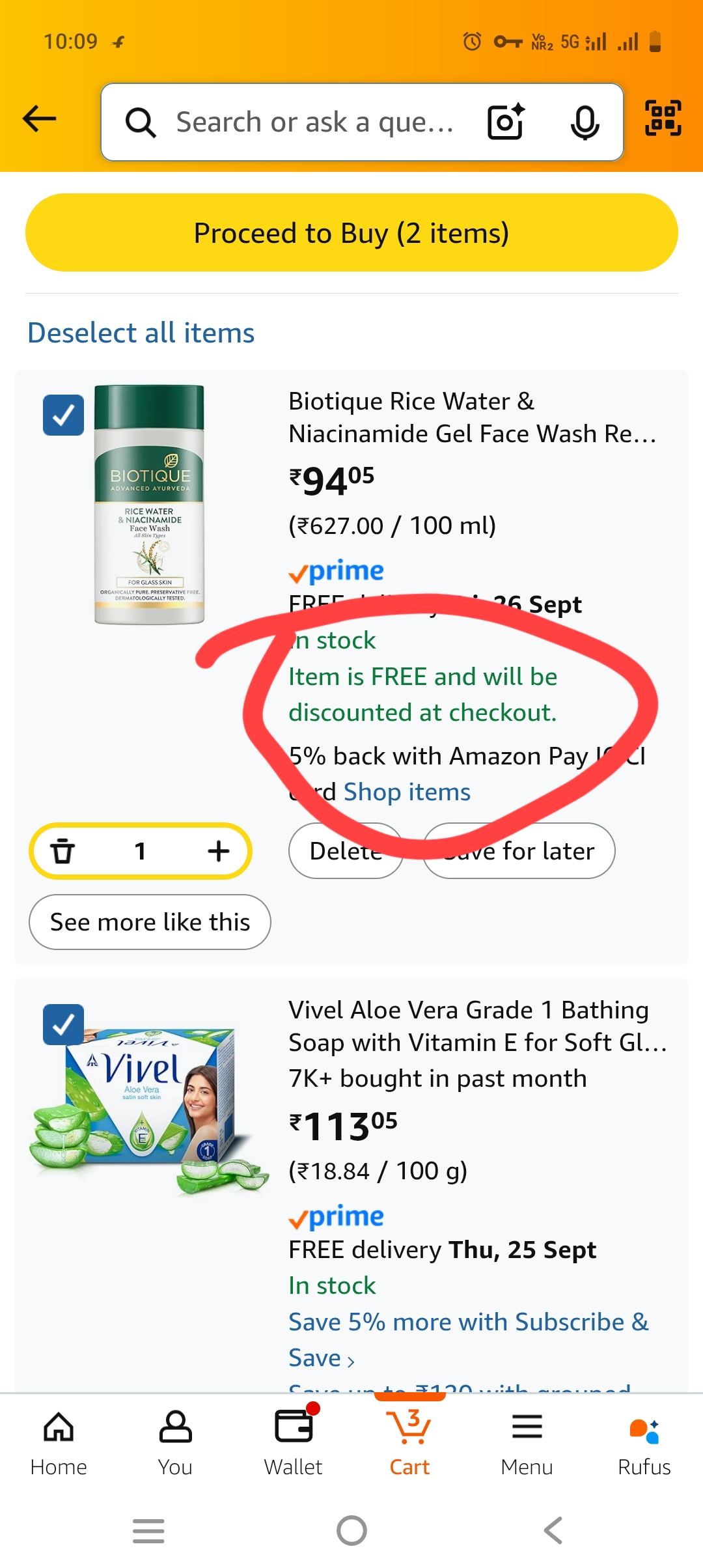Screen dimensions: 703x1568
Task: Tap See more like this
Action: pos(150,922)
